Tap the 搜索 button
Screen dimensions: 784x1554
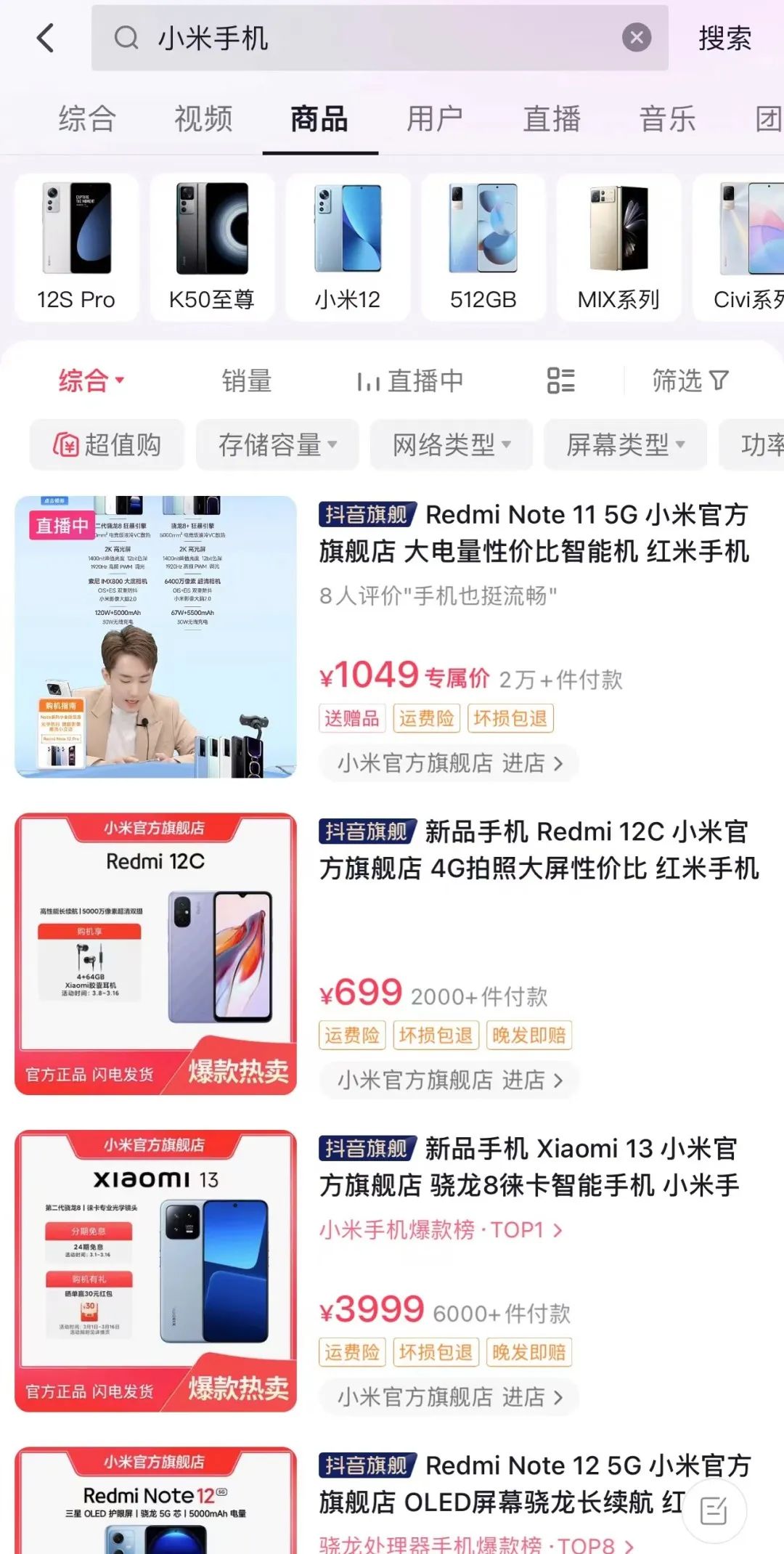(x=724, y=38)
